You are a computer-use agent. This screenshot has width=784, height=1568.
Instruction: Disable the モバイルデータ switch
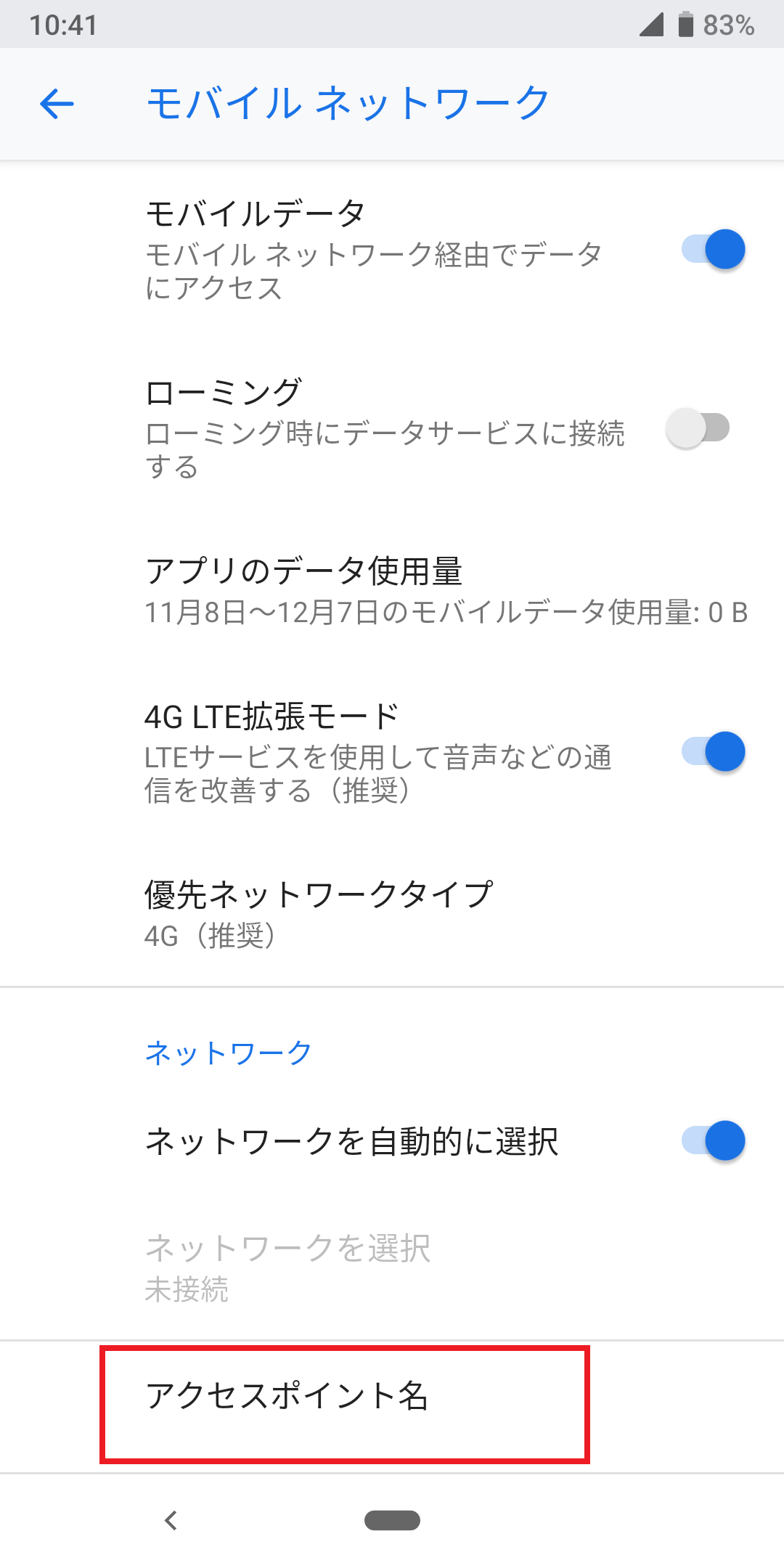714,249
